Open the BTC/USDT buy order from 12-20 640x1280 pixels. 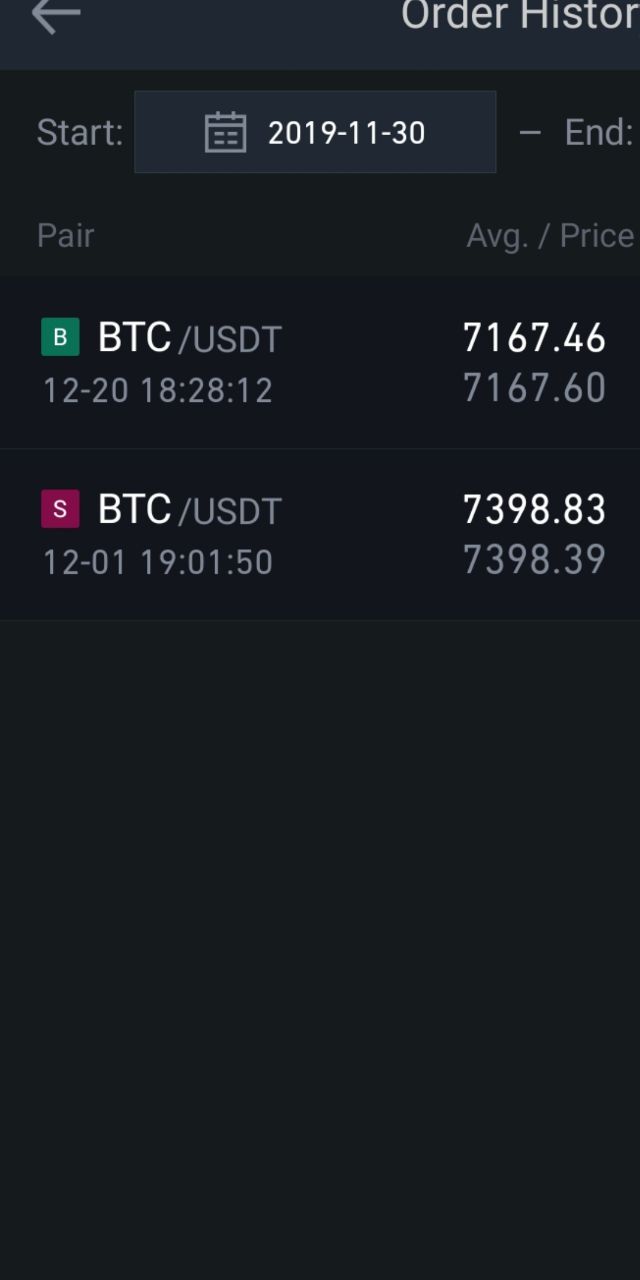click(x=320, y=363)
